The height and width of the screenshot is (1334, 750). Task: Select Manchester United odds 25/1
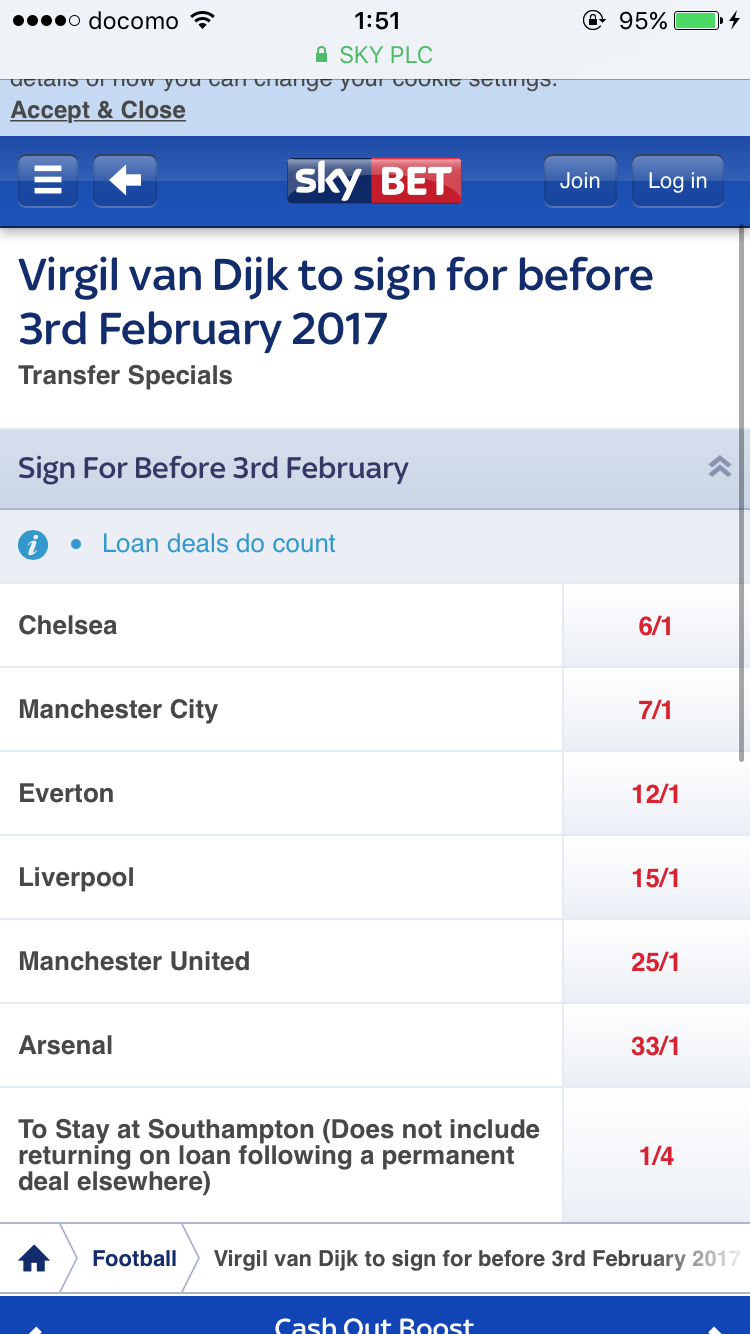[x=655, y=962]
